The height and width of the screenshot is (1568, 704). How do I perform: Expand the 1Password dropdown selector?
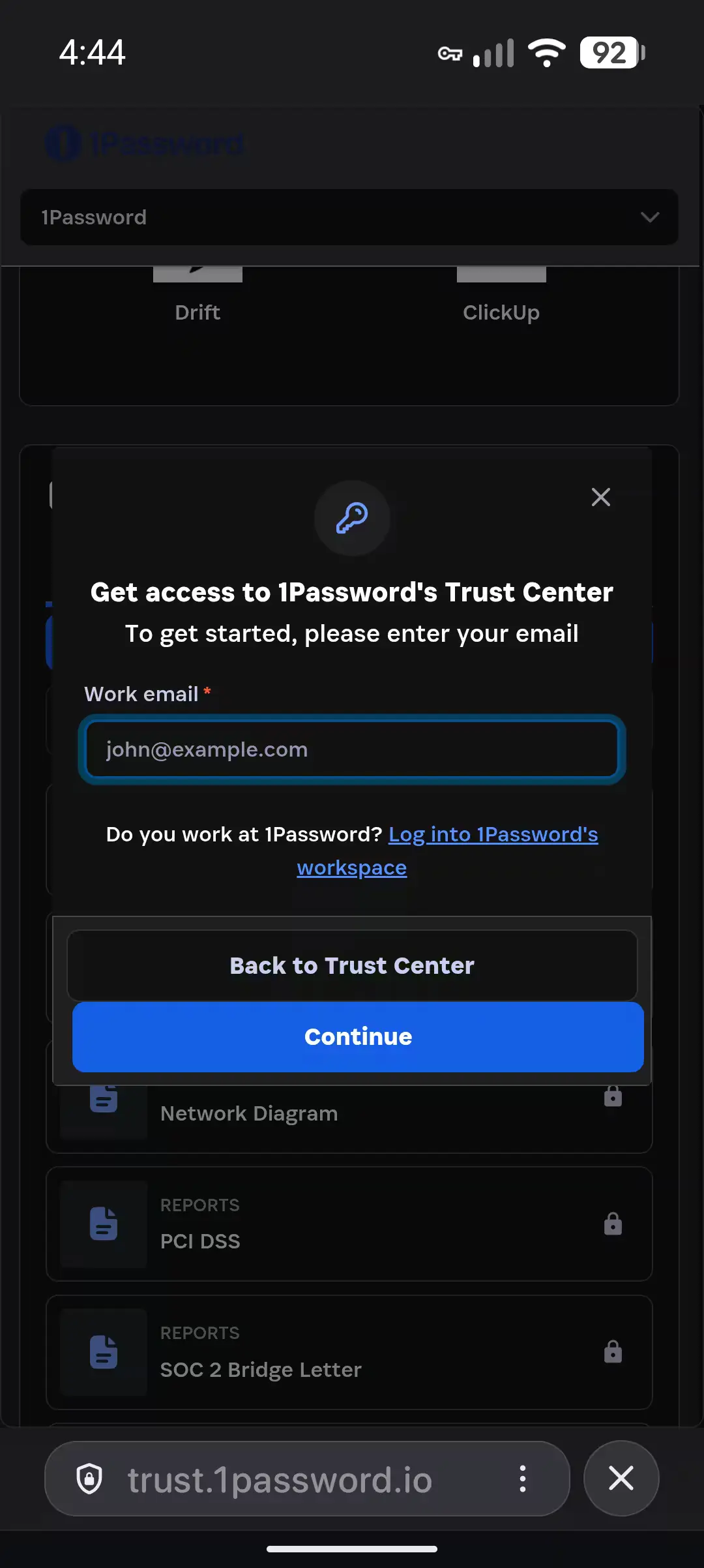[349, 217]
